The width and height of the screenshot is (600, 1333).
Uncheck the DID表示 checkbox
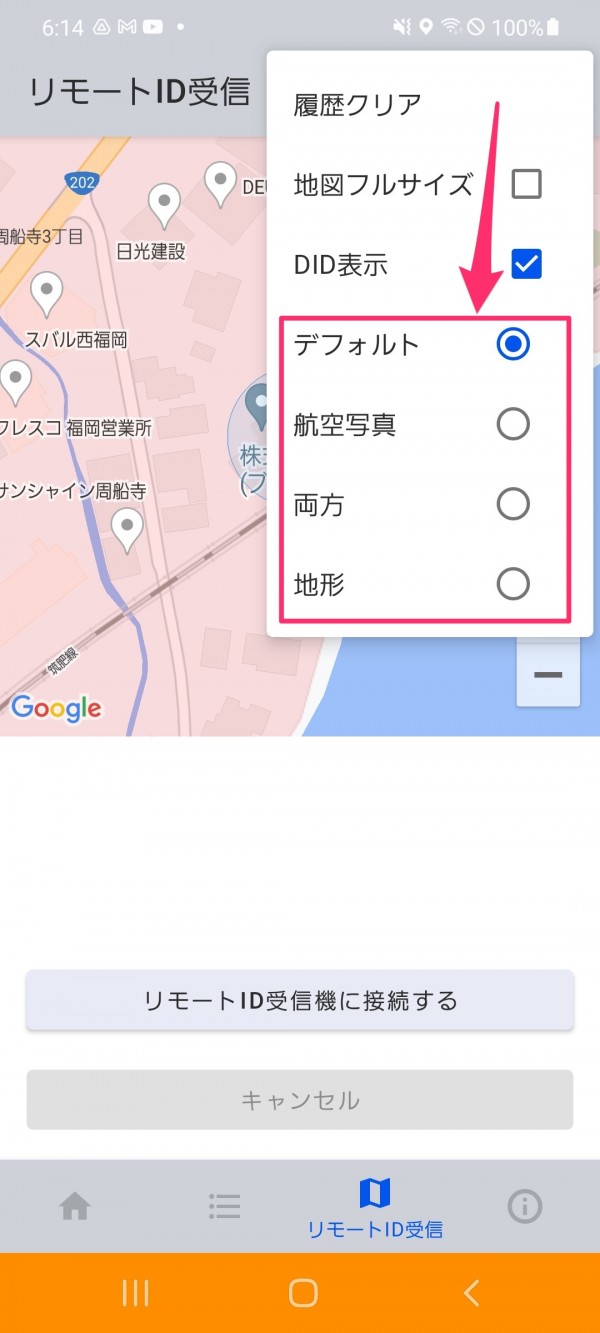(526, 264)
